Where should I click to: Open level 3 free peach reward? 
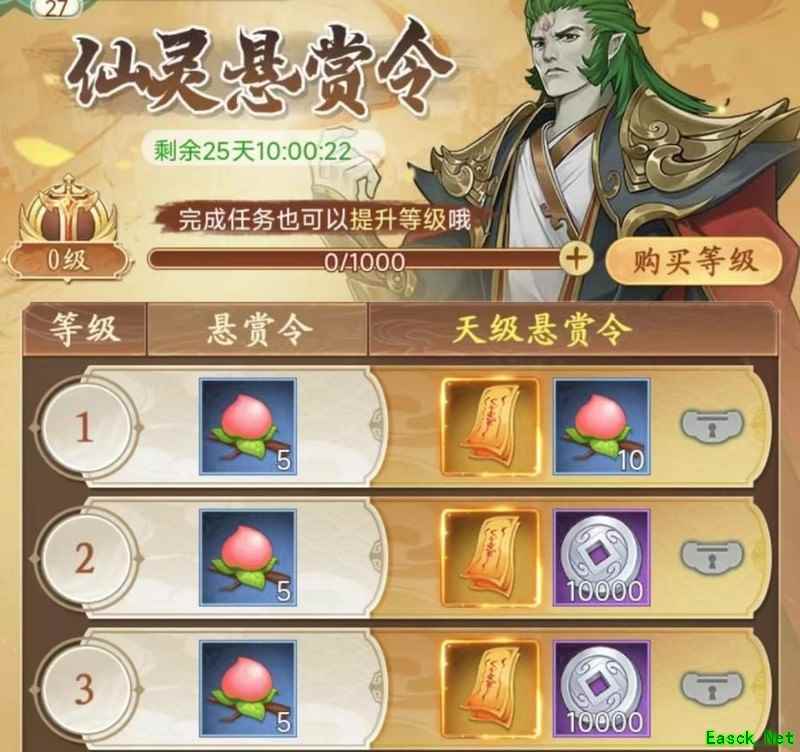(x=247, y=688)
